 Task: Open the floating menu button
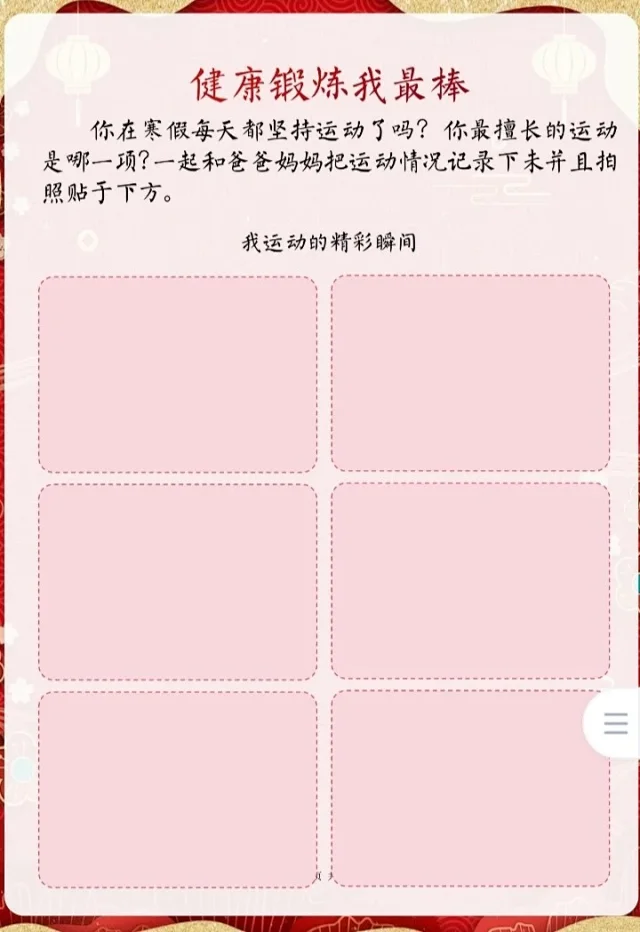[615, 723]
